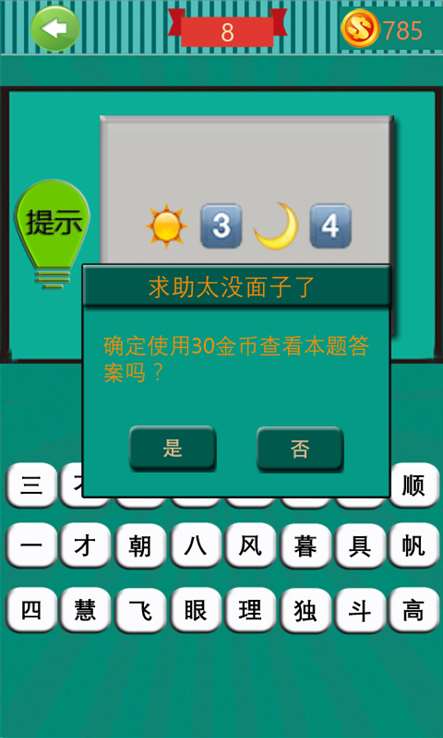Pick the 顺 character tile
This screenshot has height=738, width=443.
[414, 485]
